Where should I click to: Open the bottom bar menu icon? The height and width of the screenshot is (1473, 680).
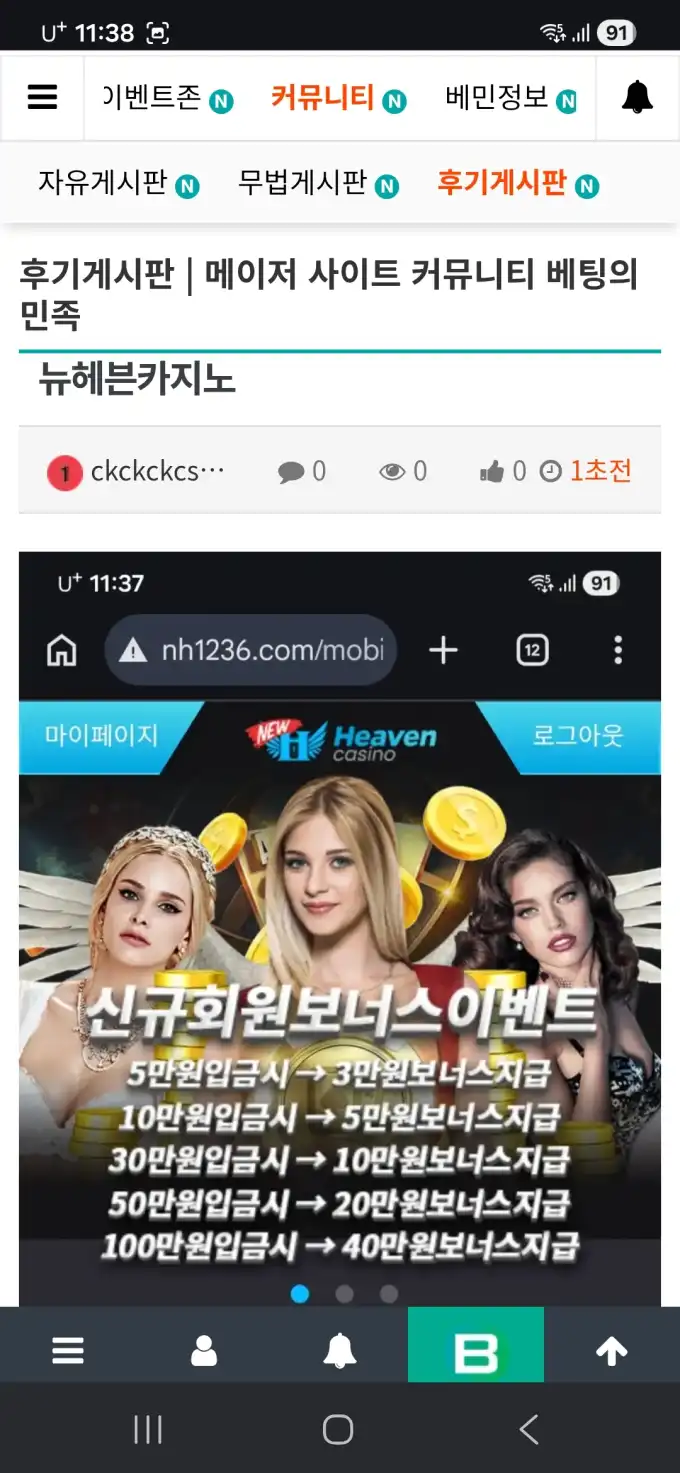pyautogui.click(x=68, y=1352)
